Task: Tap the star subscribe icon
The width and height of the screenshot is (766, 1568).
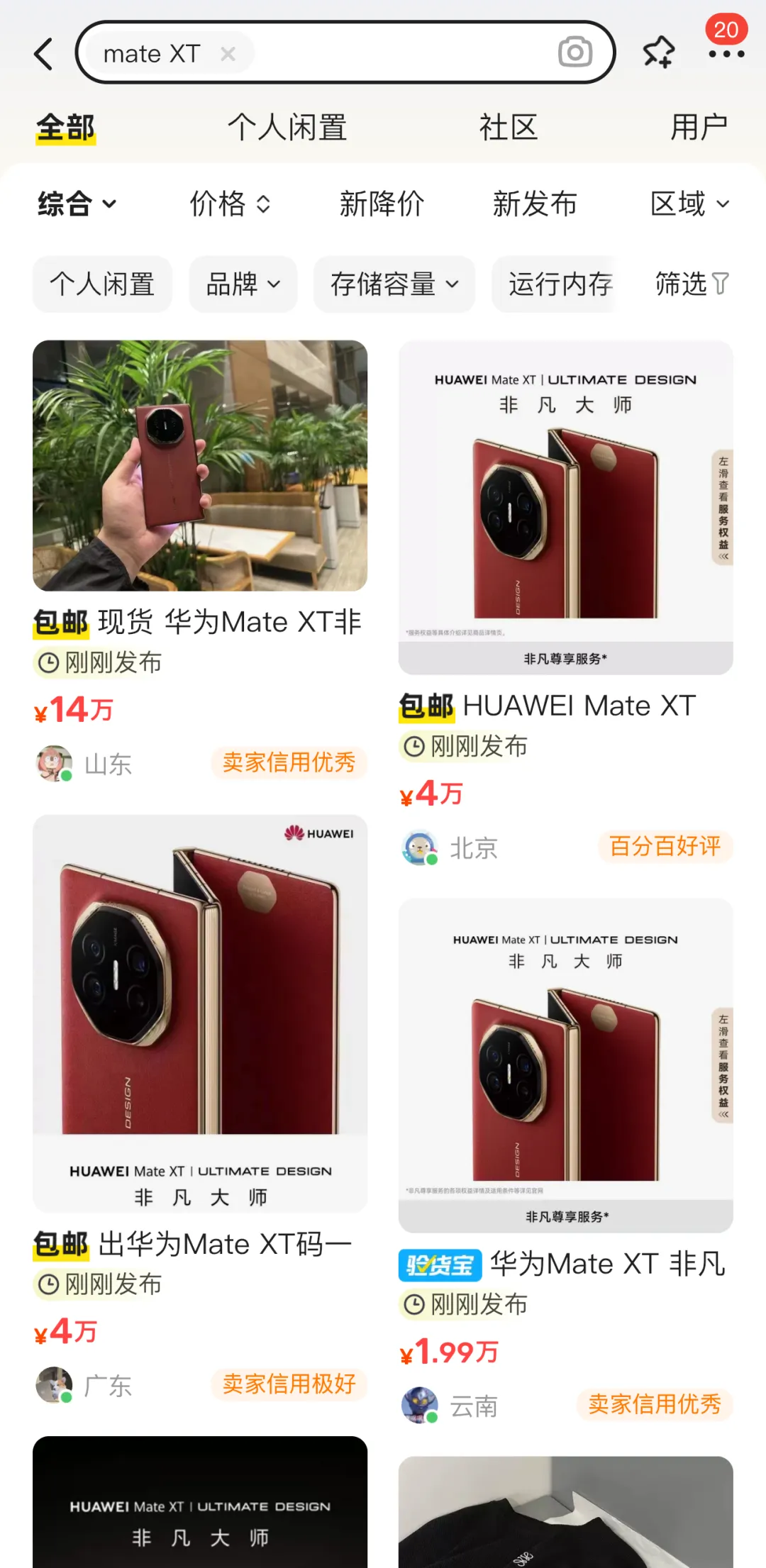Action: pos(658,52)
